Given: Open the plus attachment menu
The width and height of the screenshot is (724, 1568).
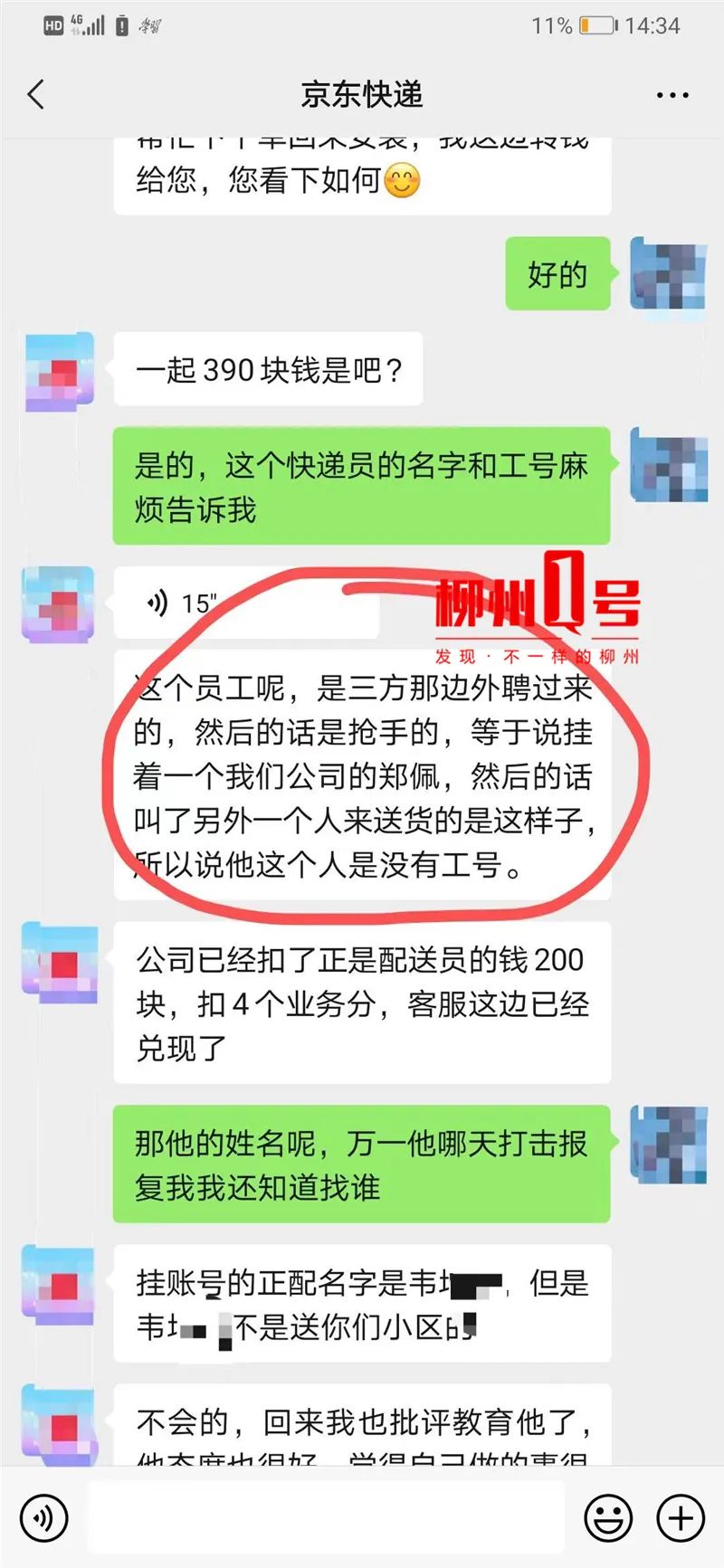Looking at the screenshot, I should click(x=681, y=1516).
